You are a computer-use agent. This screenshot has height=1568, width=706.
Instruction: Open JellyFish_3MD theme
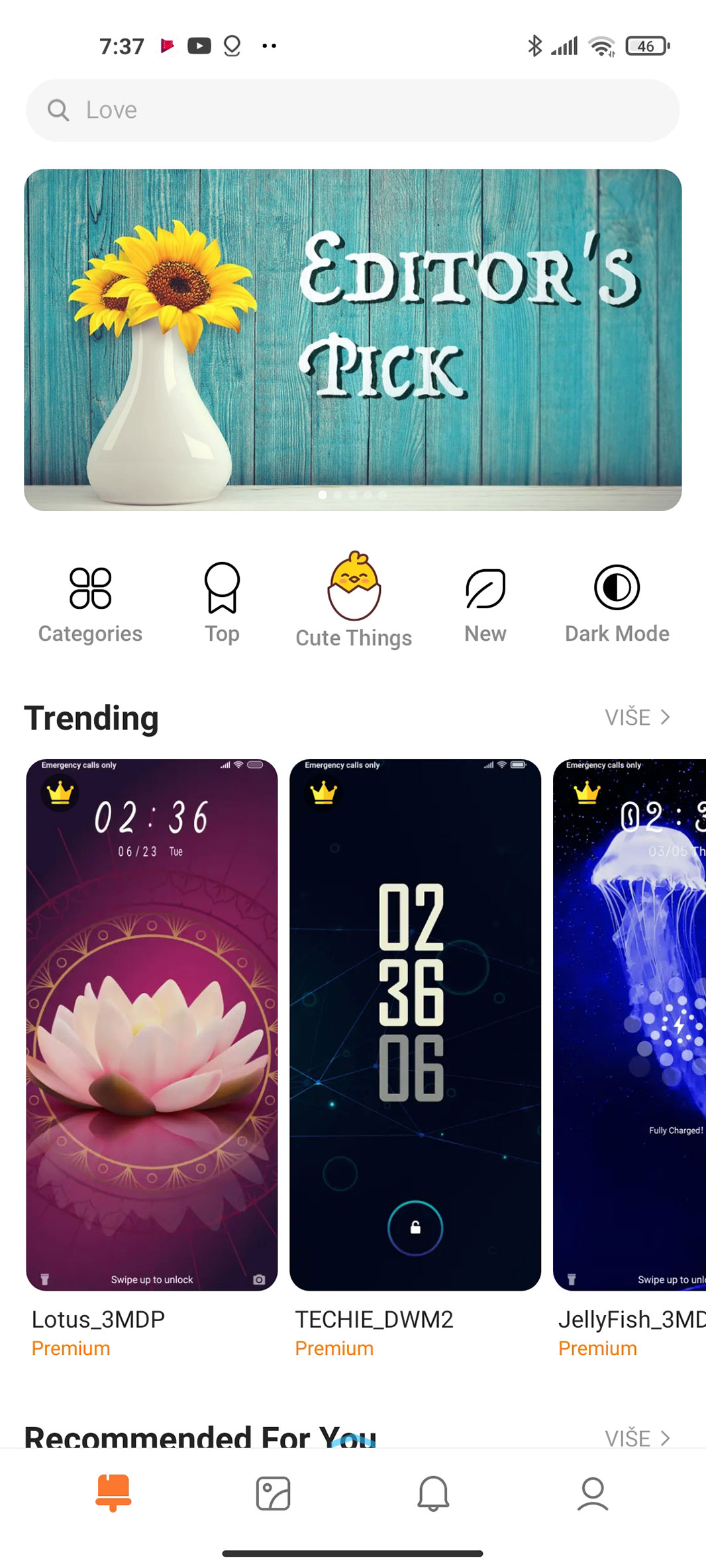(629, 1025)
